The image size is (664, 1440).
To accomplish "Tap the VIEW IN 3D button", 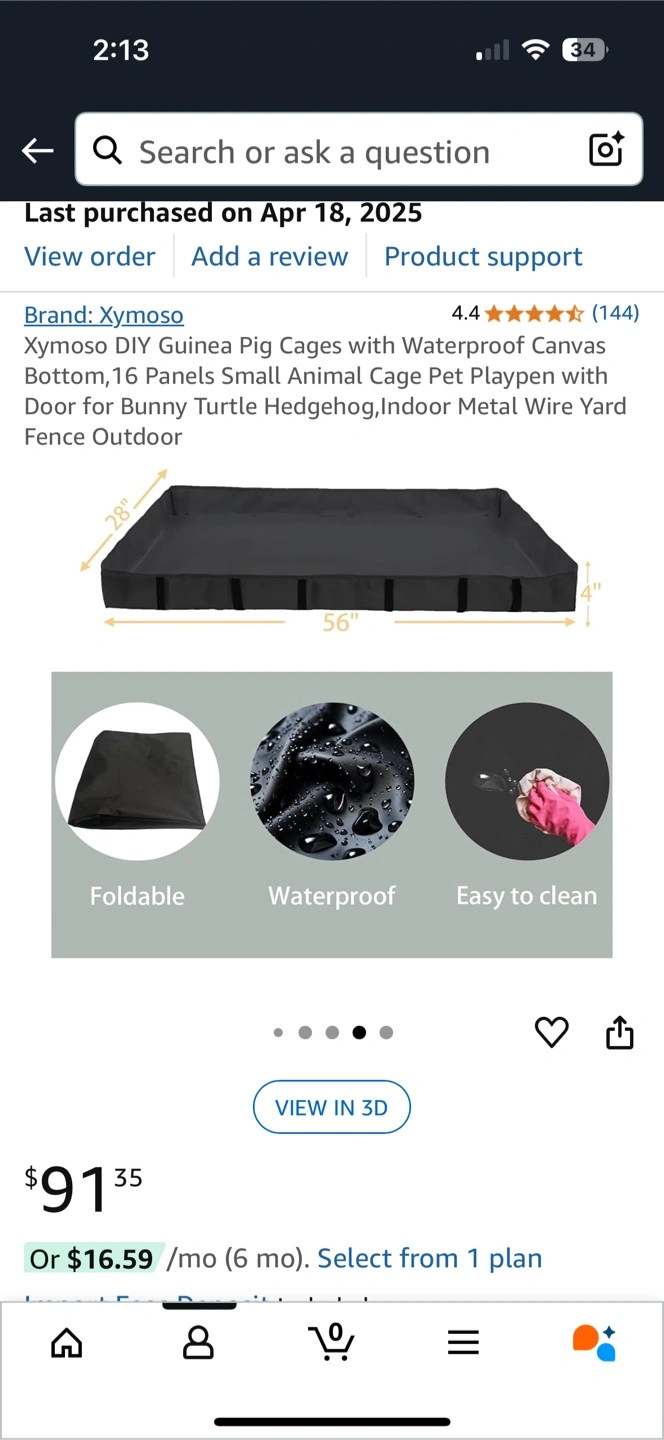I will [331, 1107].
